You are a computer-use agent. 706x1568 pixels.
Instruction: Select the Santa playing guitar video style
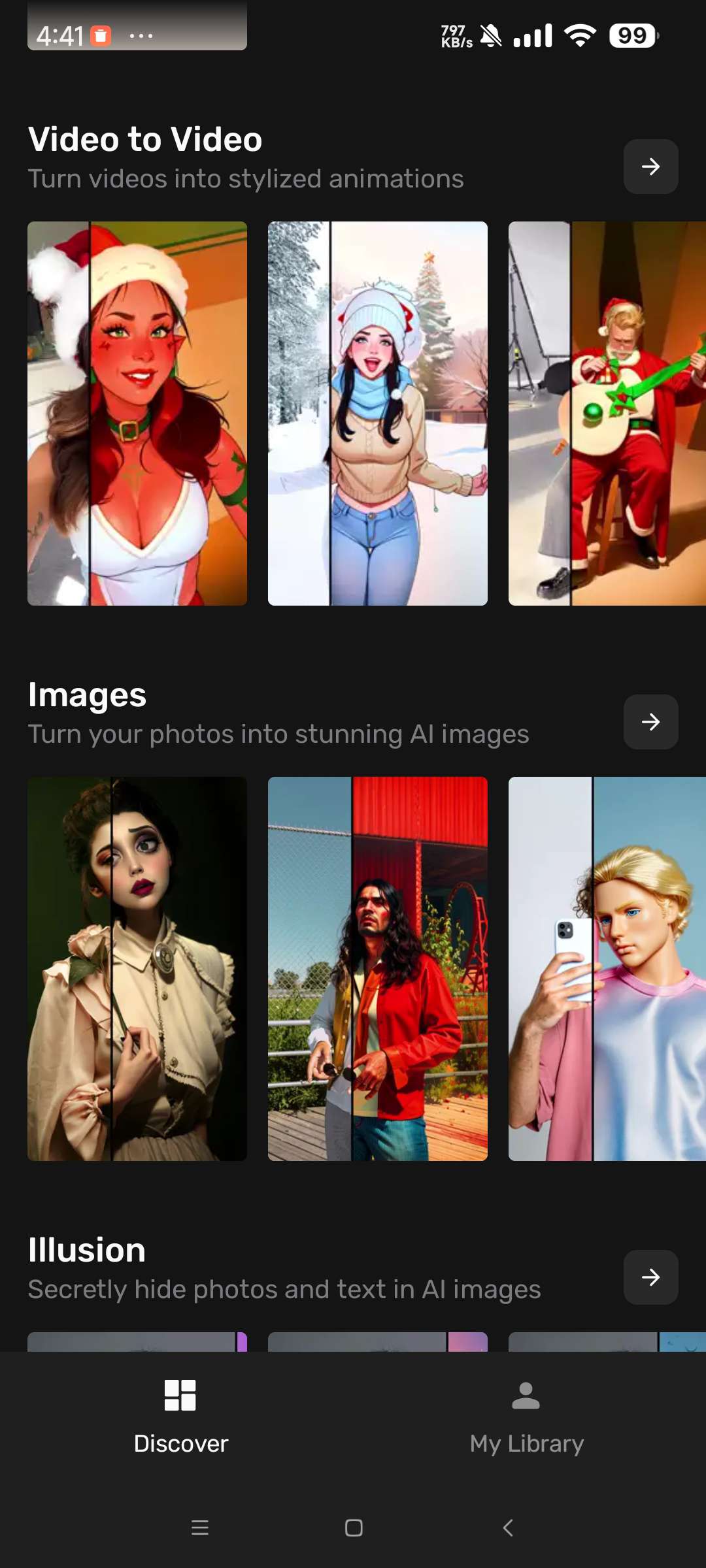[x=607, y=413]
